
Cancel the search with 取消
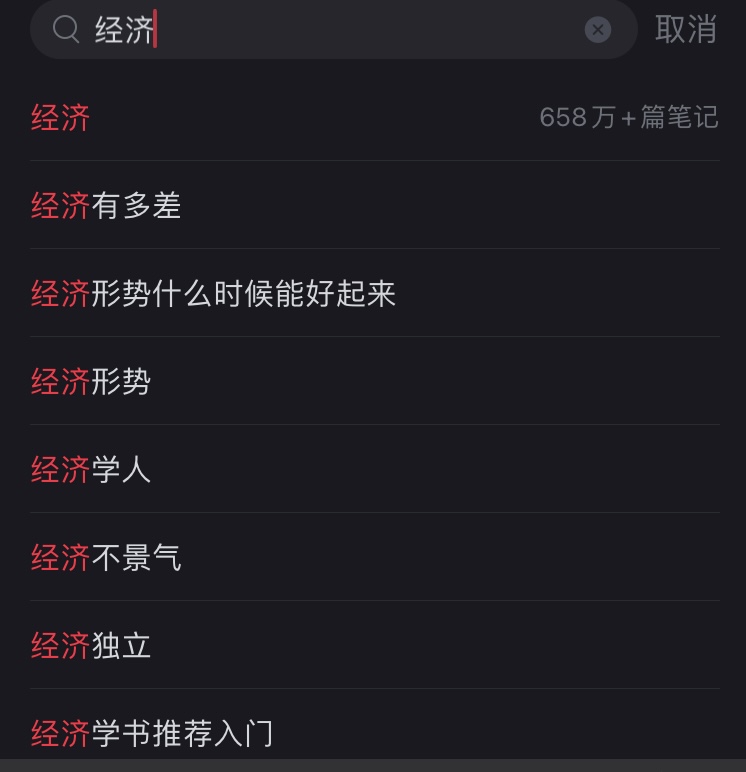(686, 30)
